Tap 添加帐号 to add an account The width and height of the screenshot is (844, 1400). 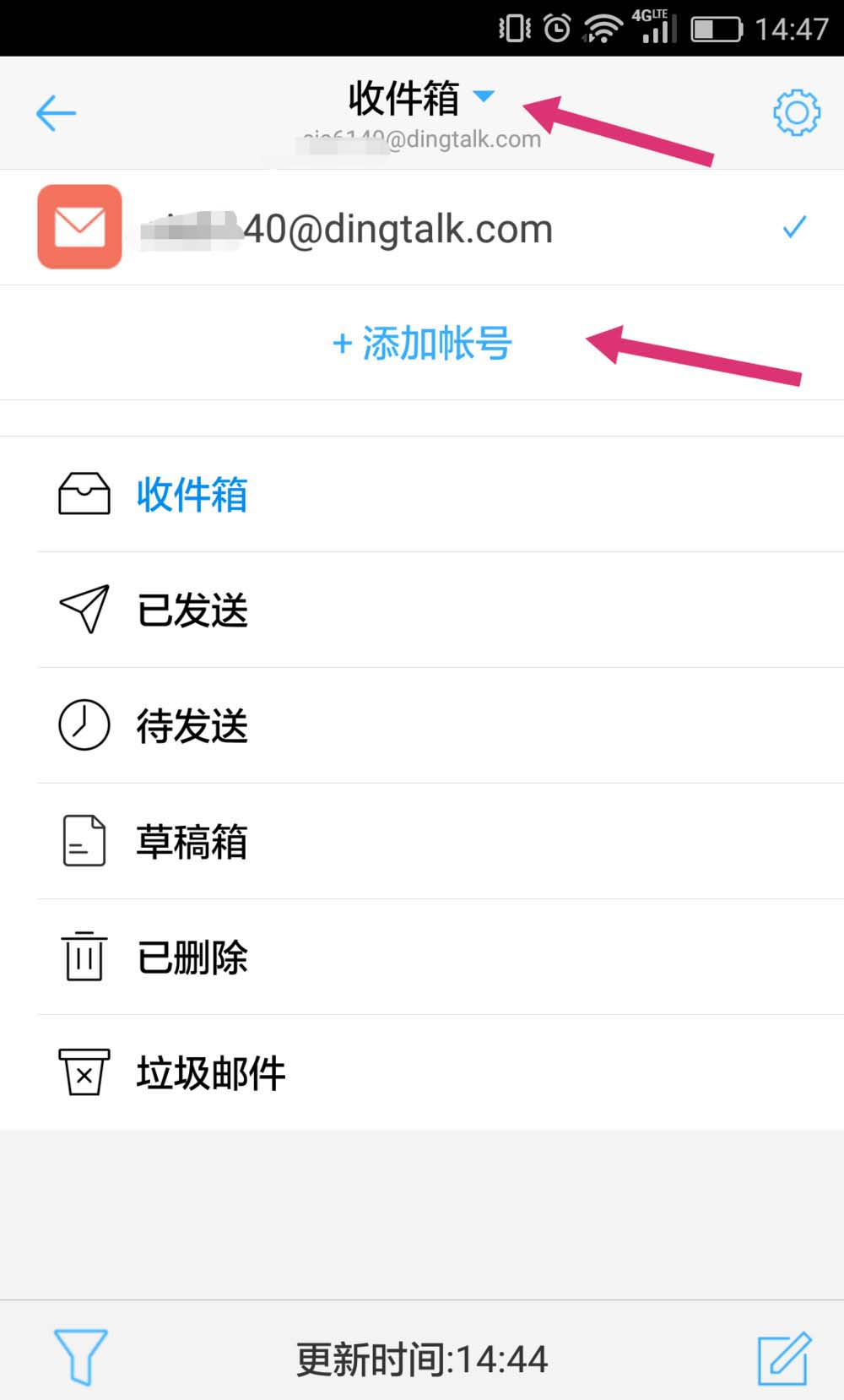(422, 344)
